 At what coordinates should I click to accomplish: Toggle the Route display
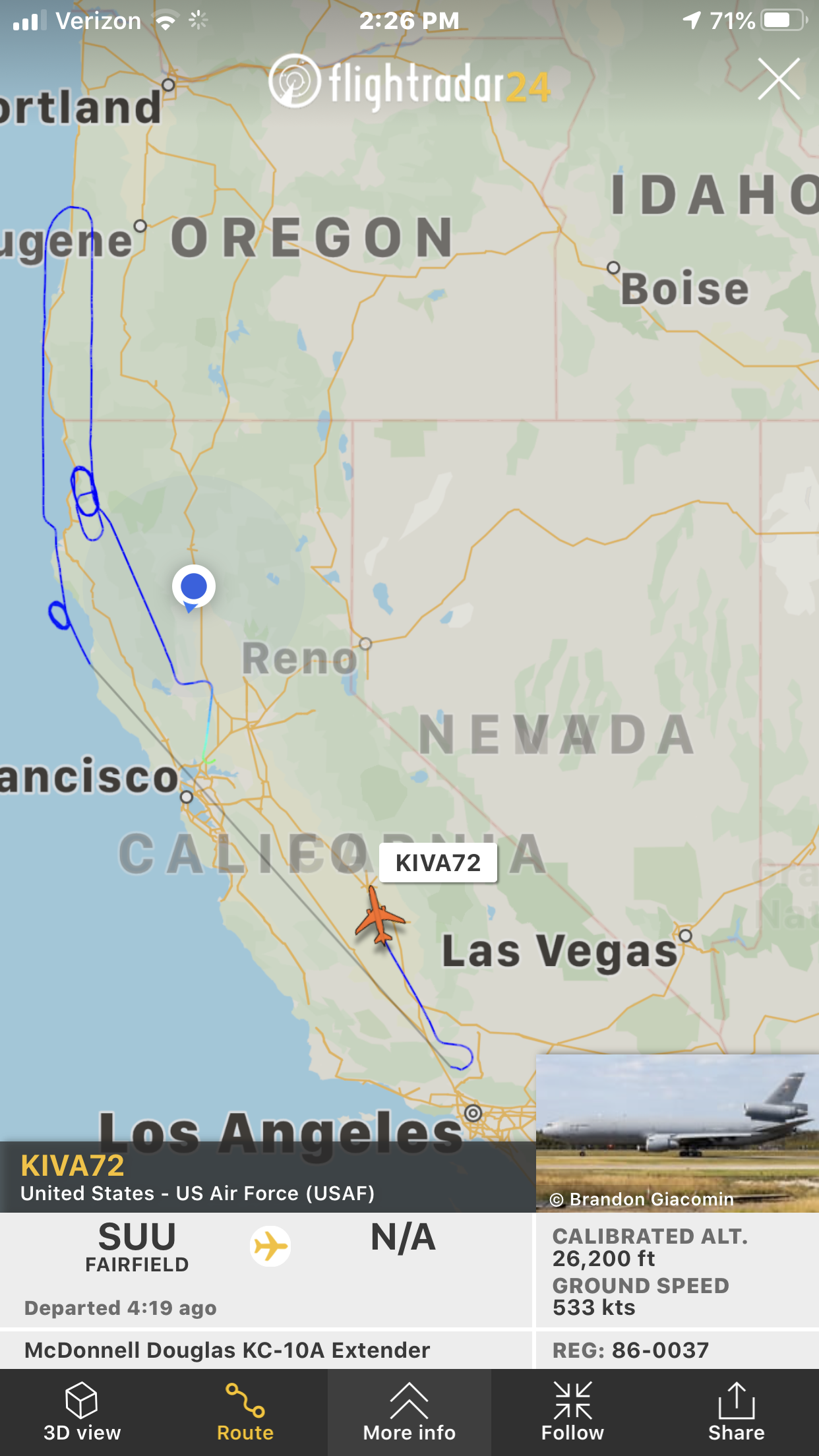tap(245, 1412)
